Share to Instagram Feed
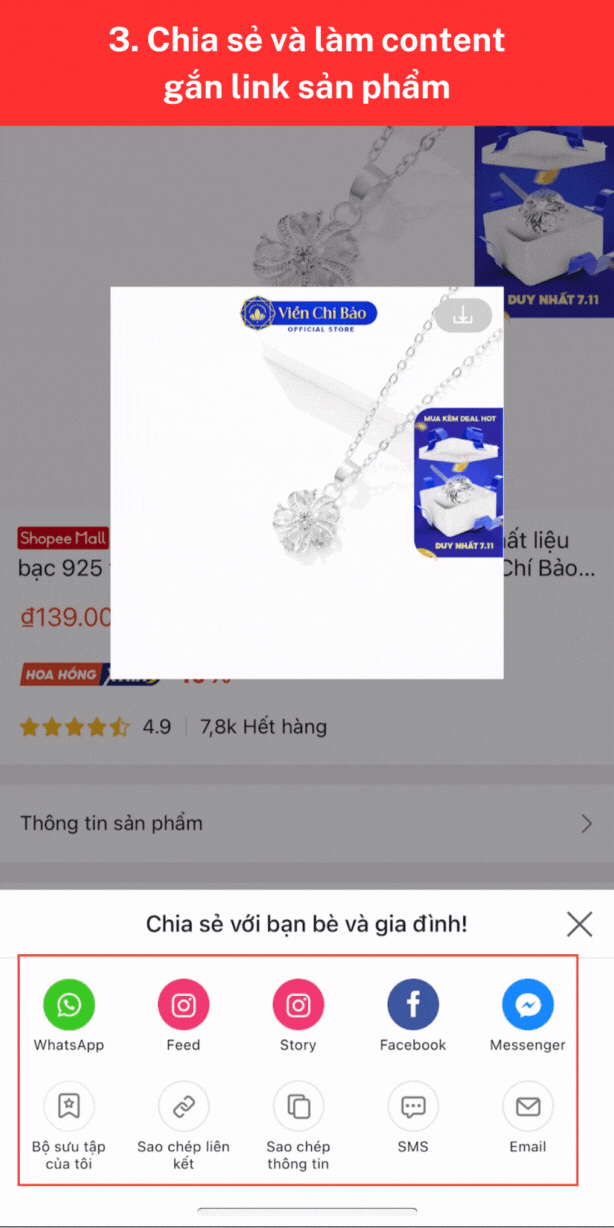Screen dimensions: 614x1228 pos(183,1005)
